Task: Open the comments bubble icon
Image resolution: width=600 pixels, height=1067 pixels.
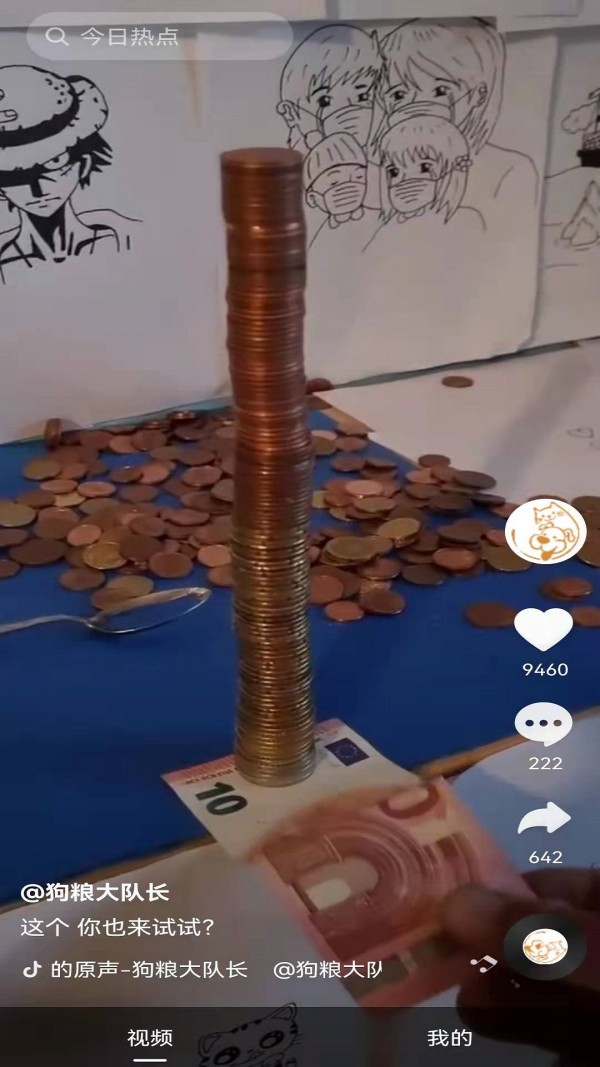Action: (543, 725)
